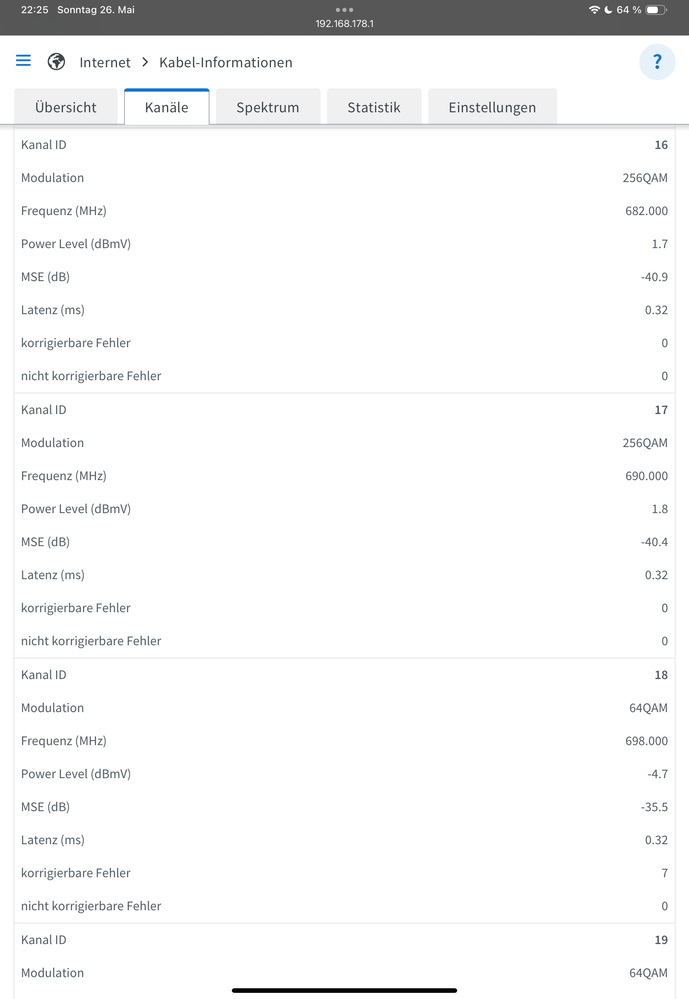
Task: Open the help question mark
Action: tap(657, 62)
